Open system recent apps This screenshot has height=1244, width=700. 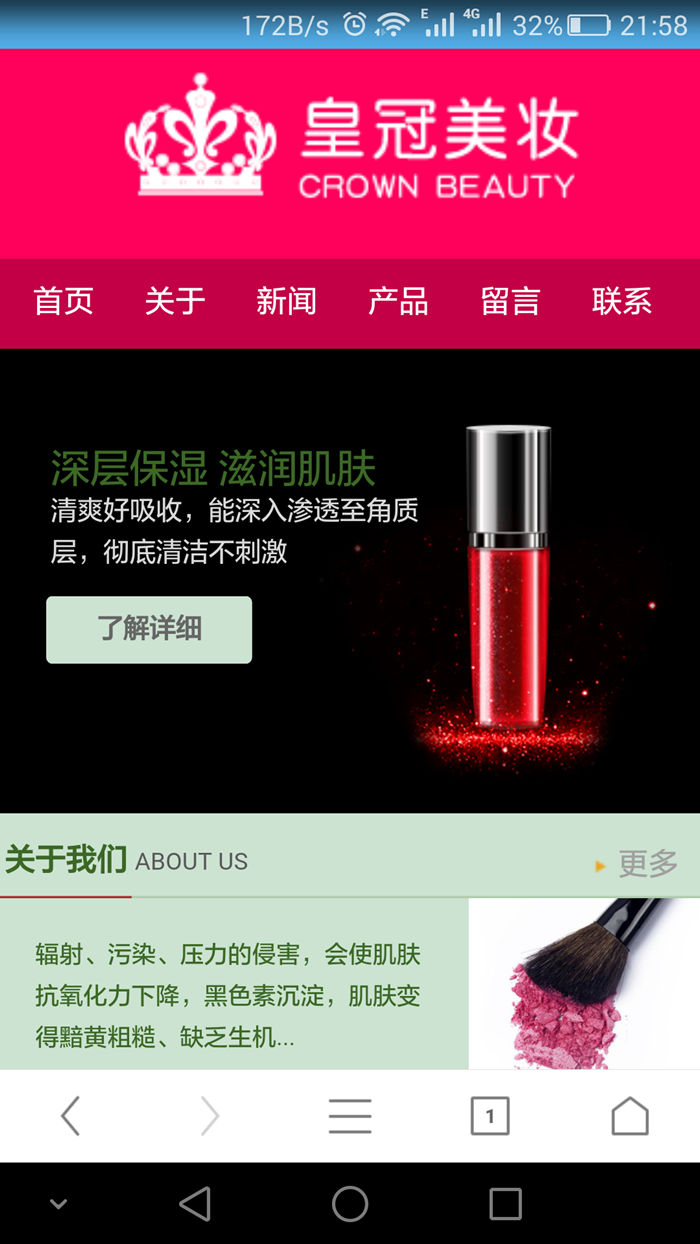[505, 1203]
